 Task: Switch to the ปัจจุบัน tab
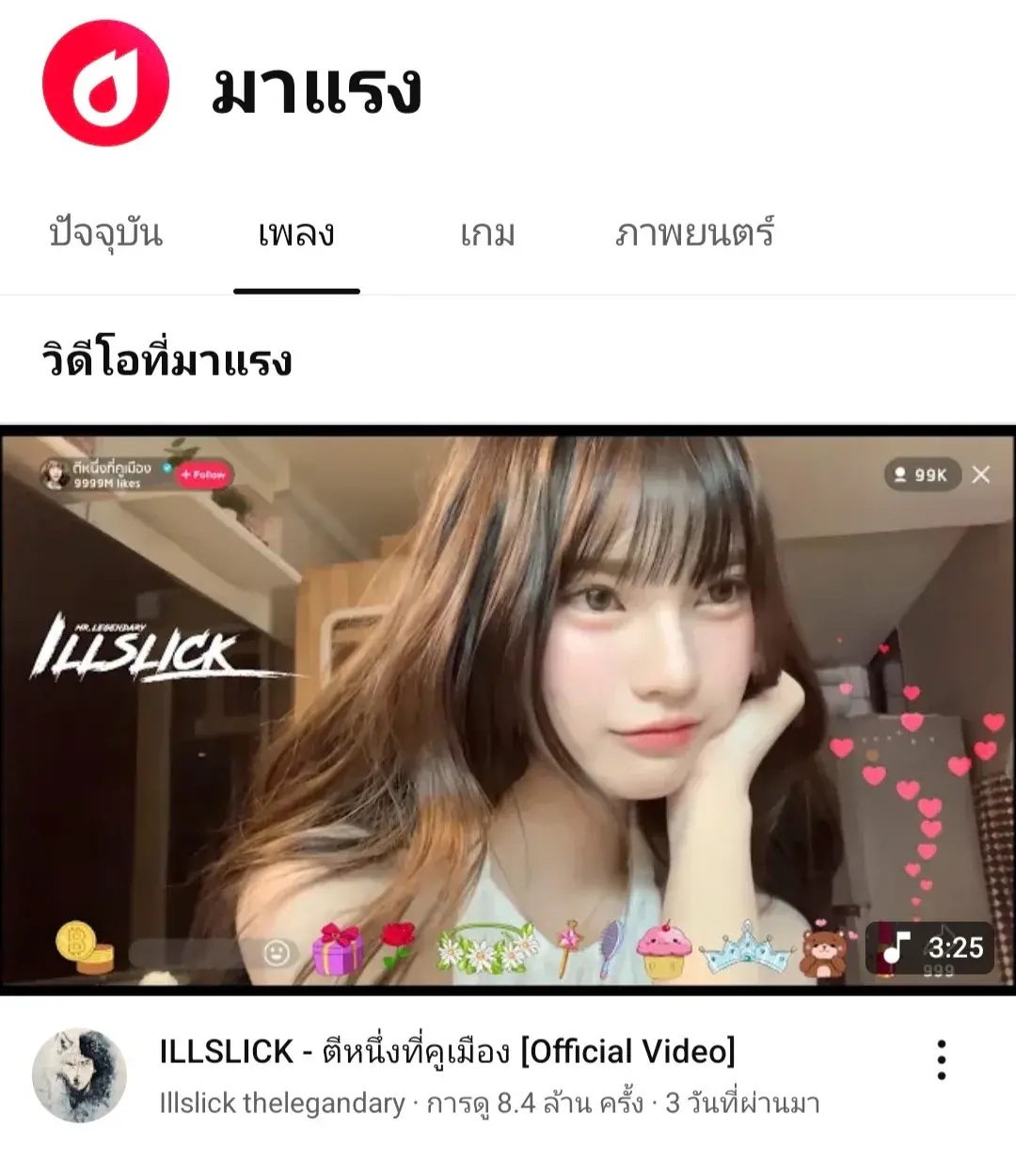[105, 234]
